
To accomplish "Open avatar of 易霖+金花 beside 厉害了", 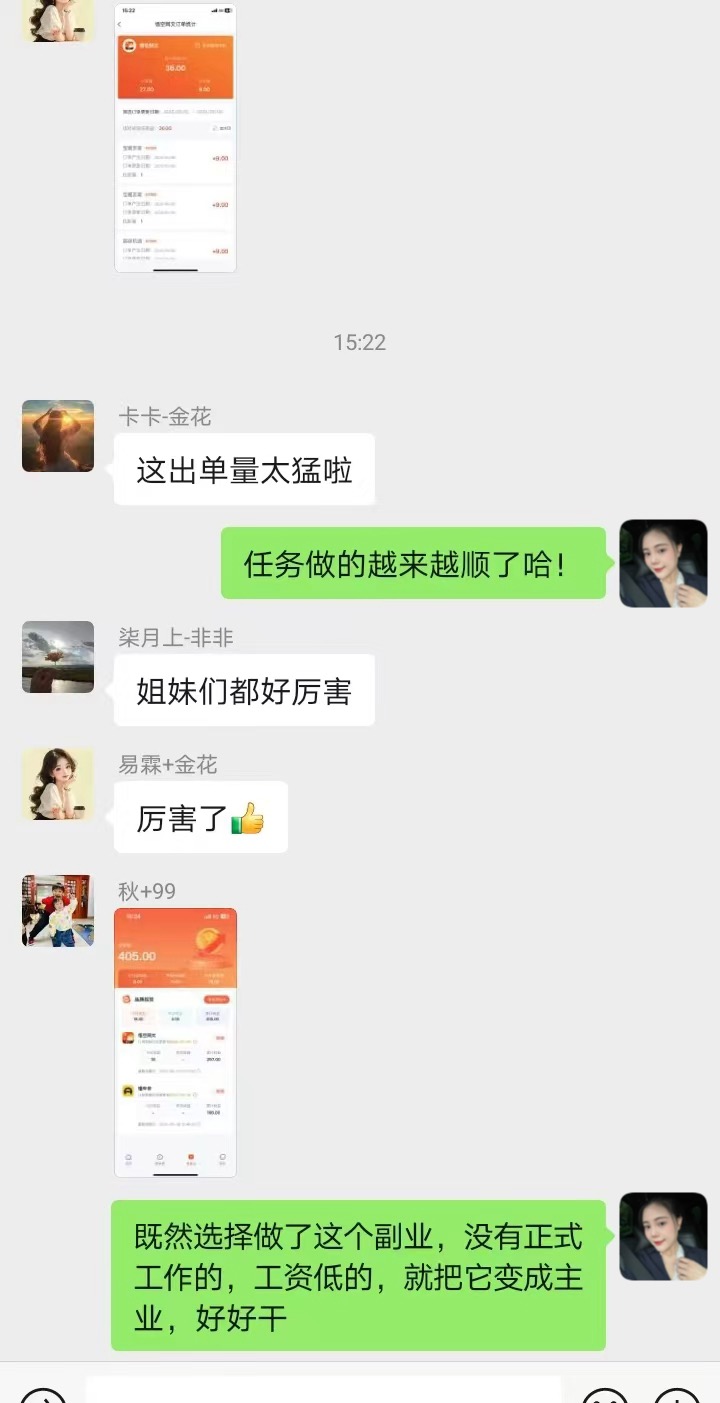I will click(x=58, y=784).
